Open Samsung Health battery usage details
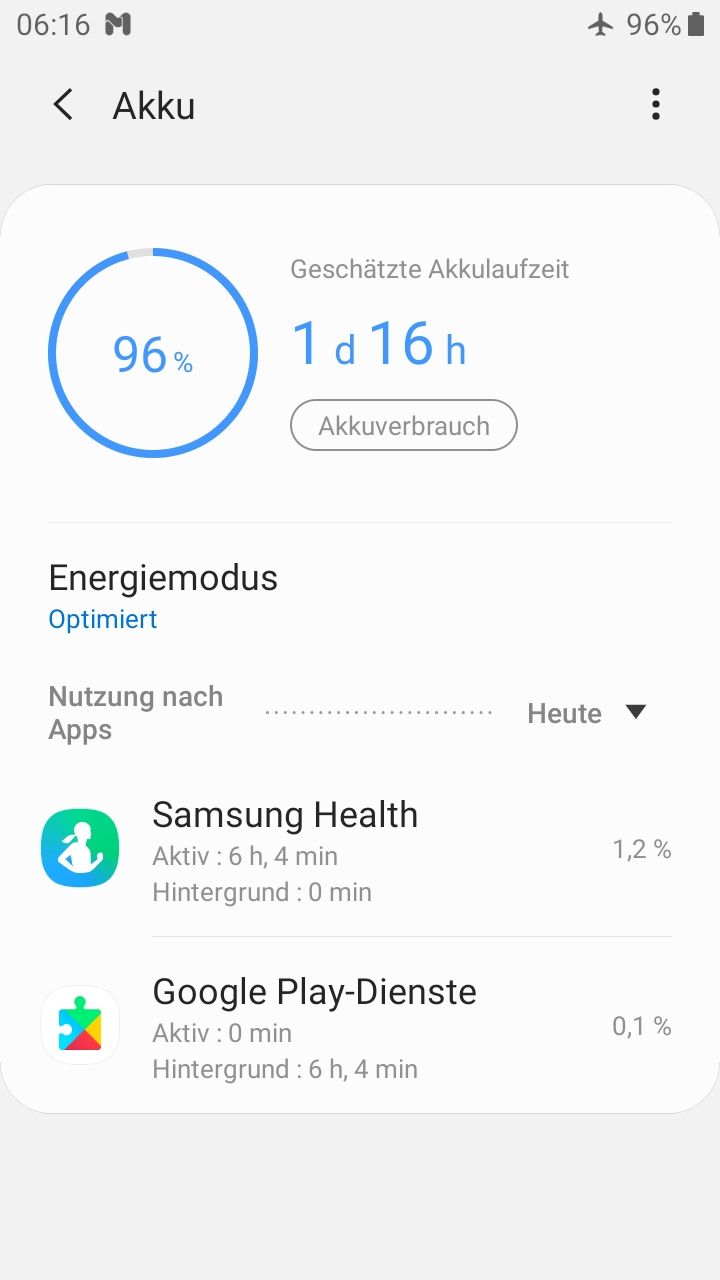The width and height of the screenshot is (720, 1280). pyautogui.click(x=360, y=850)
